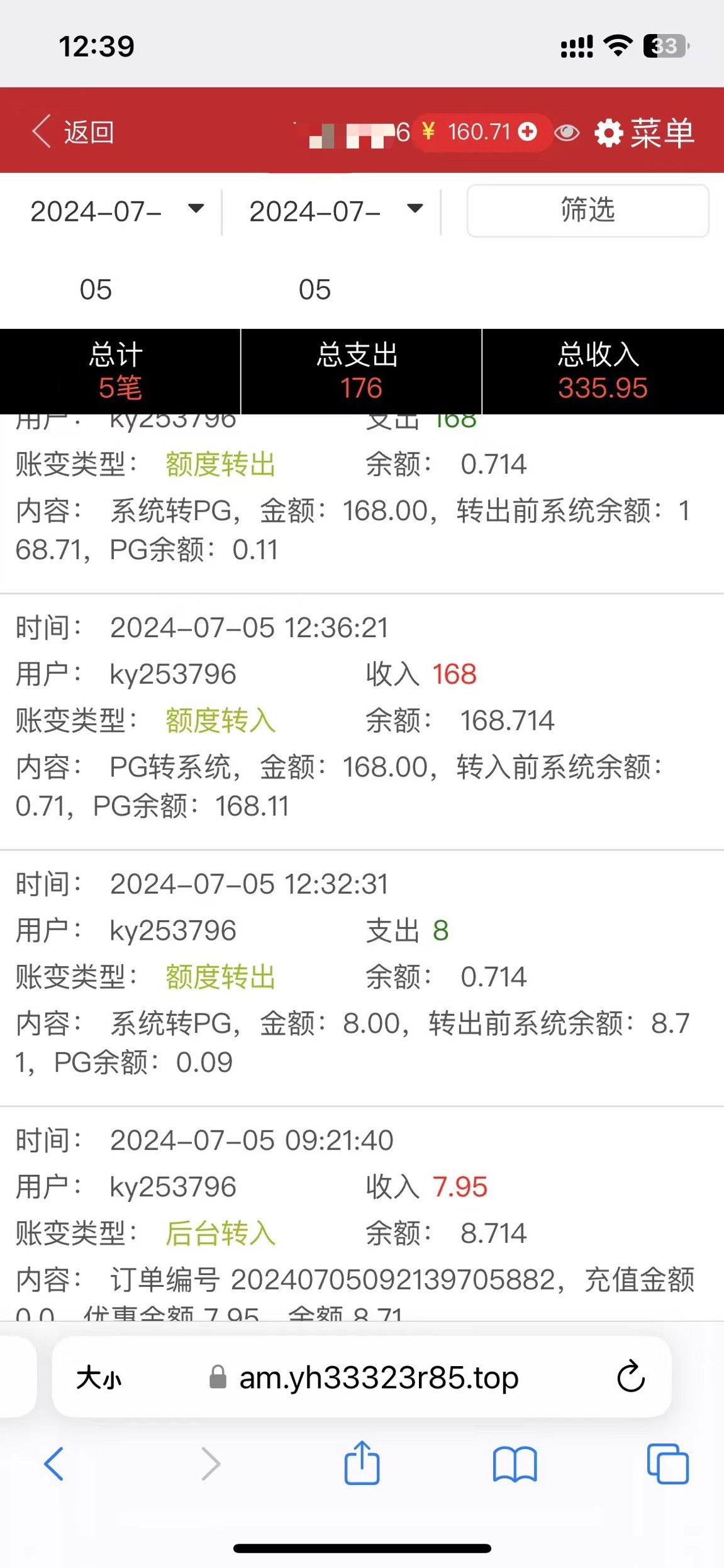
Task: Share this page from Safari toolbar
Action: click(x=362, y=1463)
